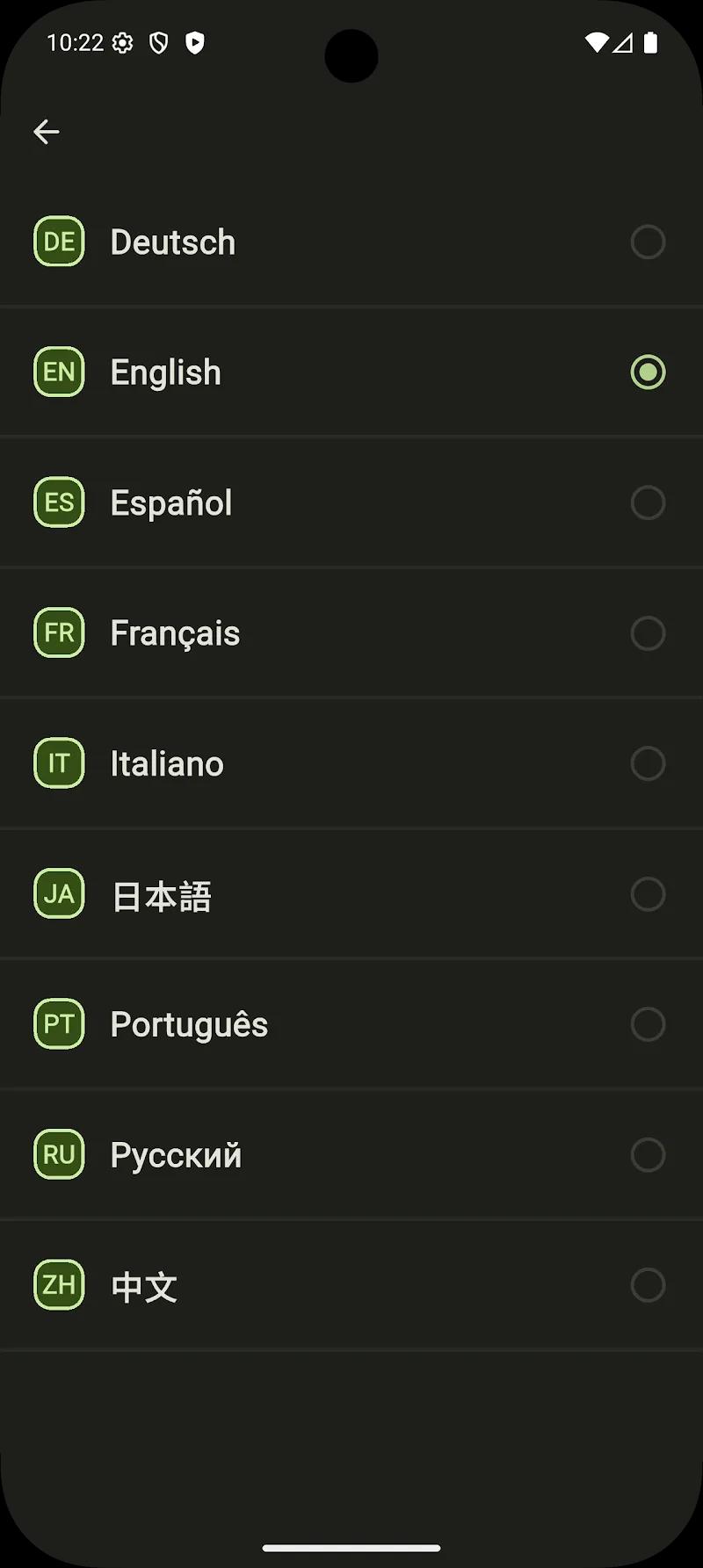
Task: Choose the Japanese (JA) language option
Action: 351,893
